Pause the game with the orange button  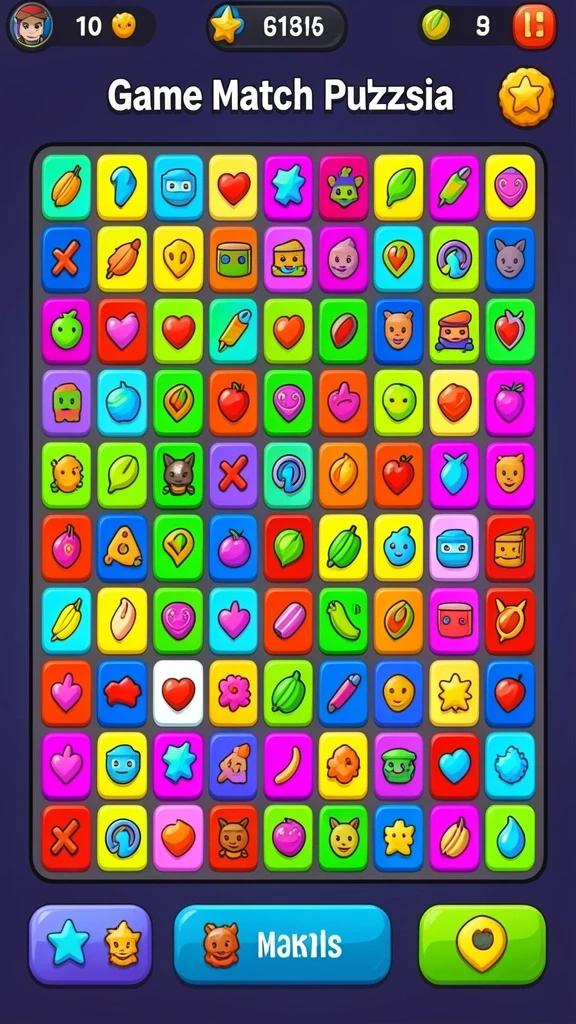(534, 26)
